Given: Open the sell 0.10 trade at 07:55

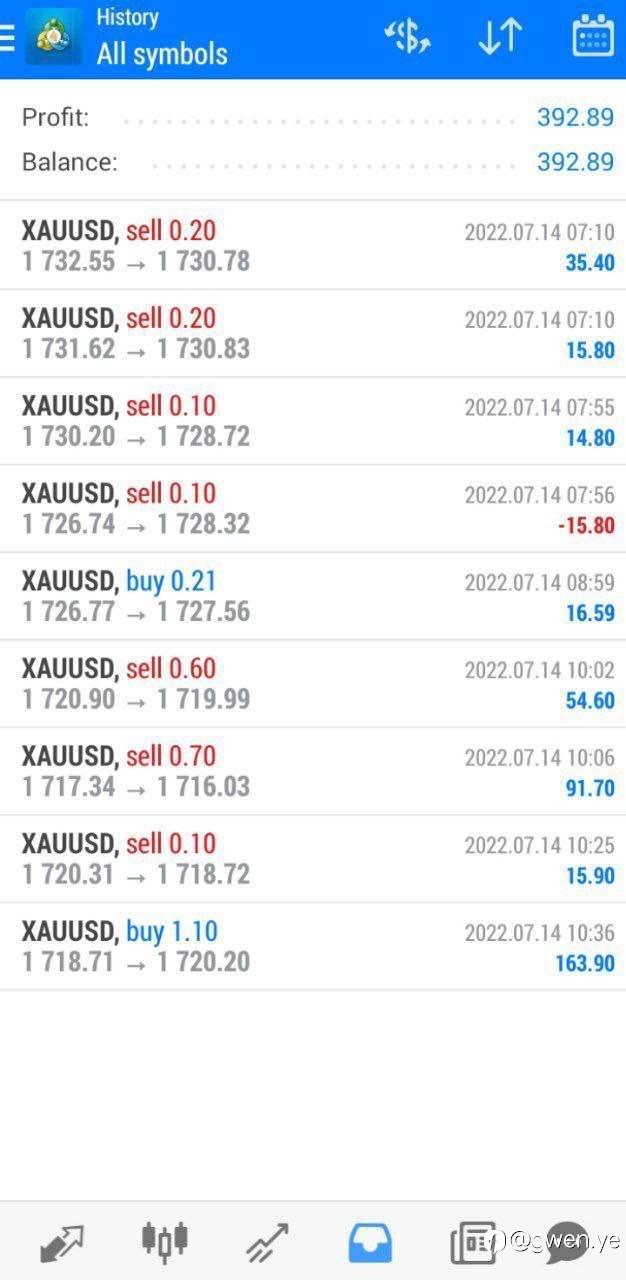Looking at the screenshot, I should (x=313, y=422).
